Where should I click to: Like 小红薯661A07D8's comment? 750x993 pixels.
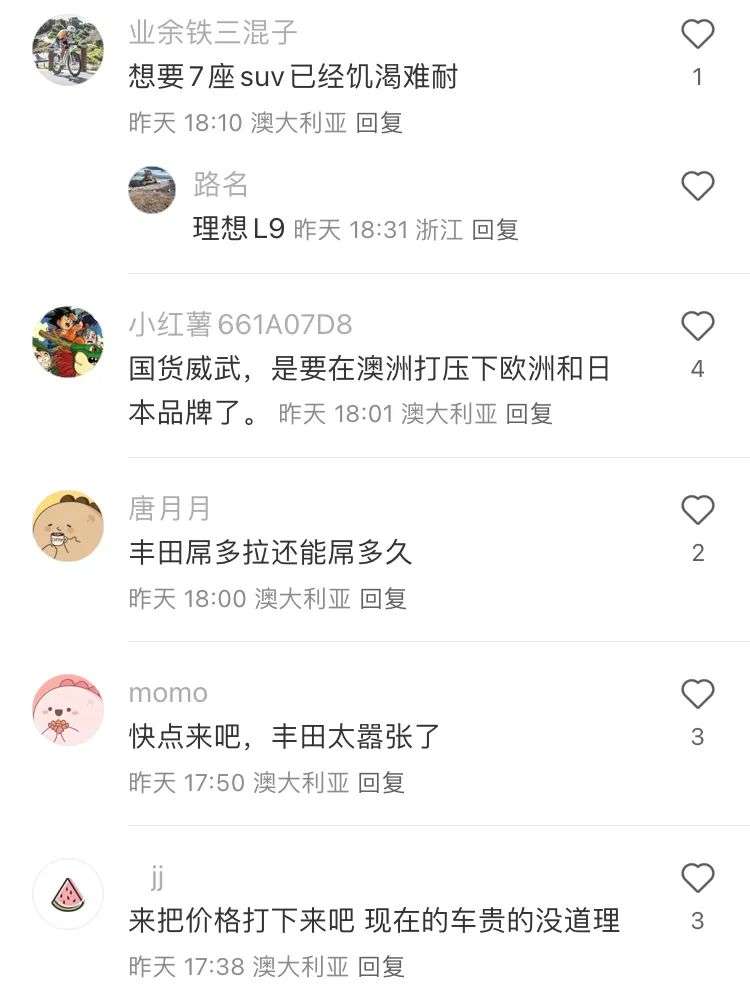[x=697, y=327]
